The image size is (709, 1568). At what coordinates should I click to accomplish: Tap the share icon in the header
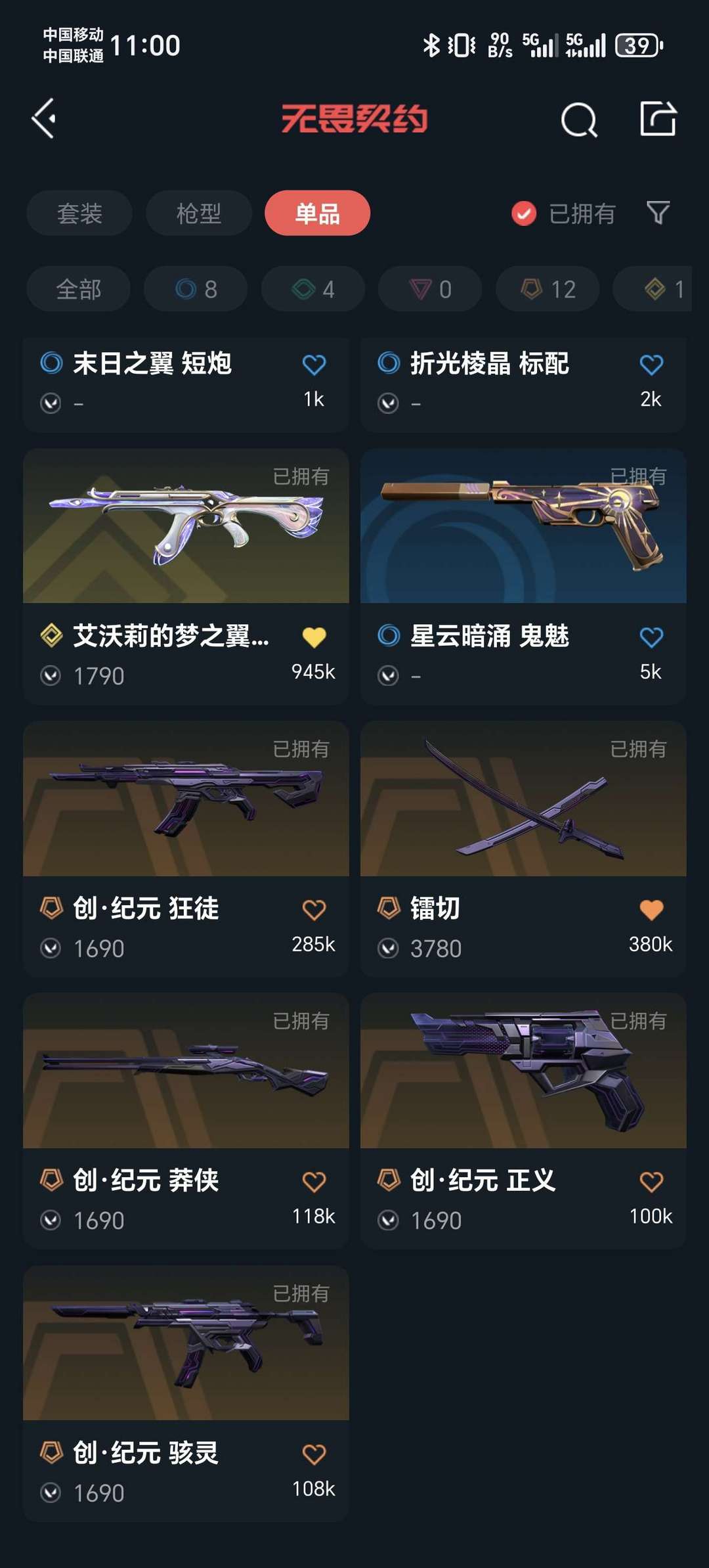click(x=658, y=119)
